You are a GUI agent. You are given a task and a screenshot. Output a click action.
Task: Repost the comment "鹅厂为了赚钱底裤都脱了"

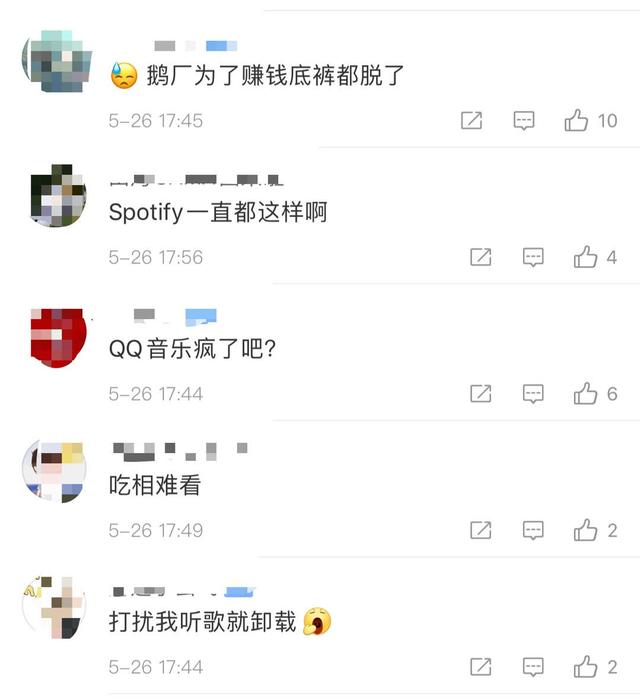click(472, 121)
